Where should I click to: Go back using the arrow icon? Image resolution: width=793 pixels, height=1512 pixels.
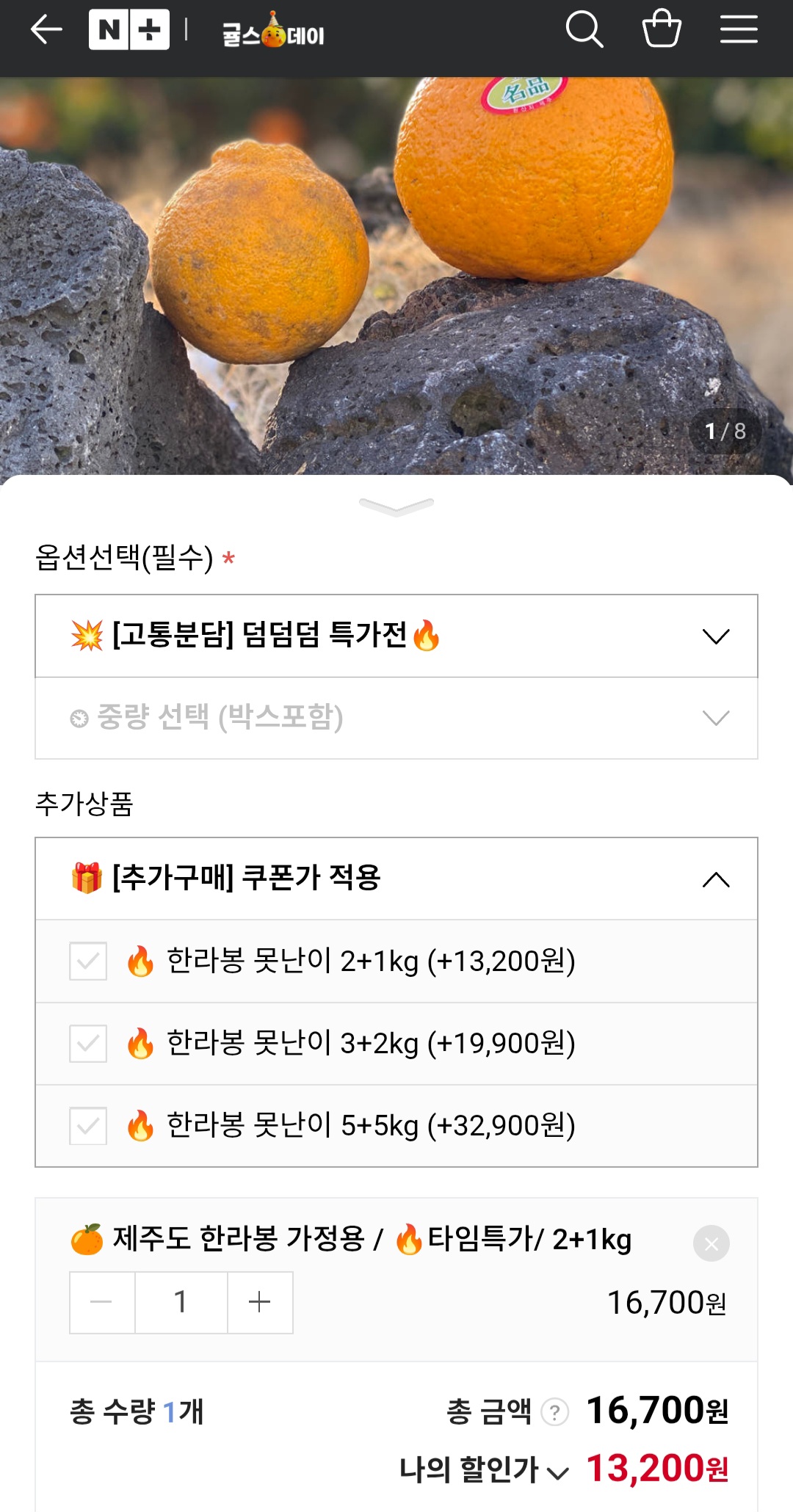(x=46, y=30)
